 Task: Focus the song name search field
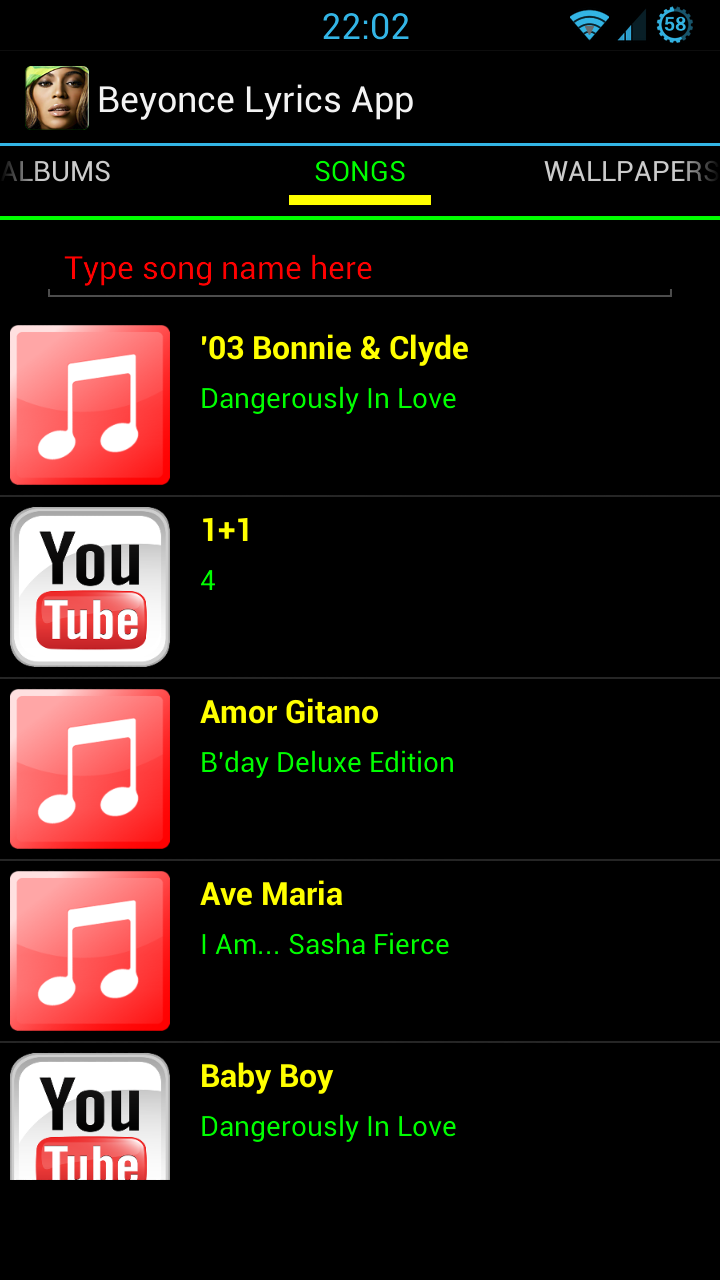coord(360,269)
